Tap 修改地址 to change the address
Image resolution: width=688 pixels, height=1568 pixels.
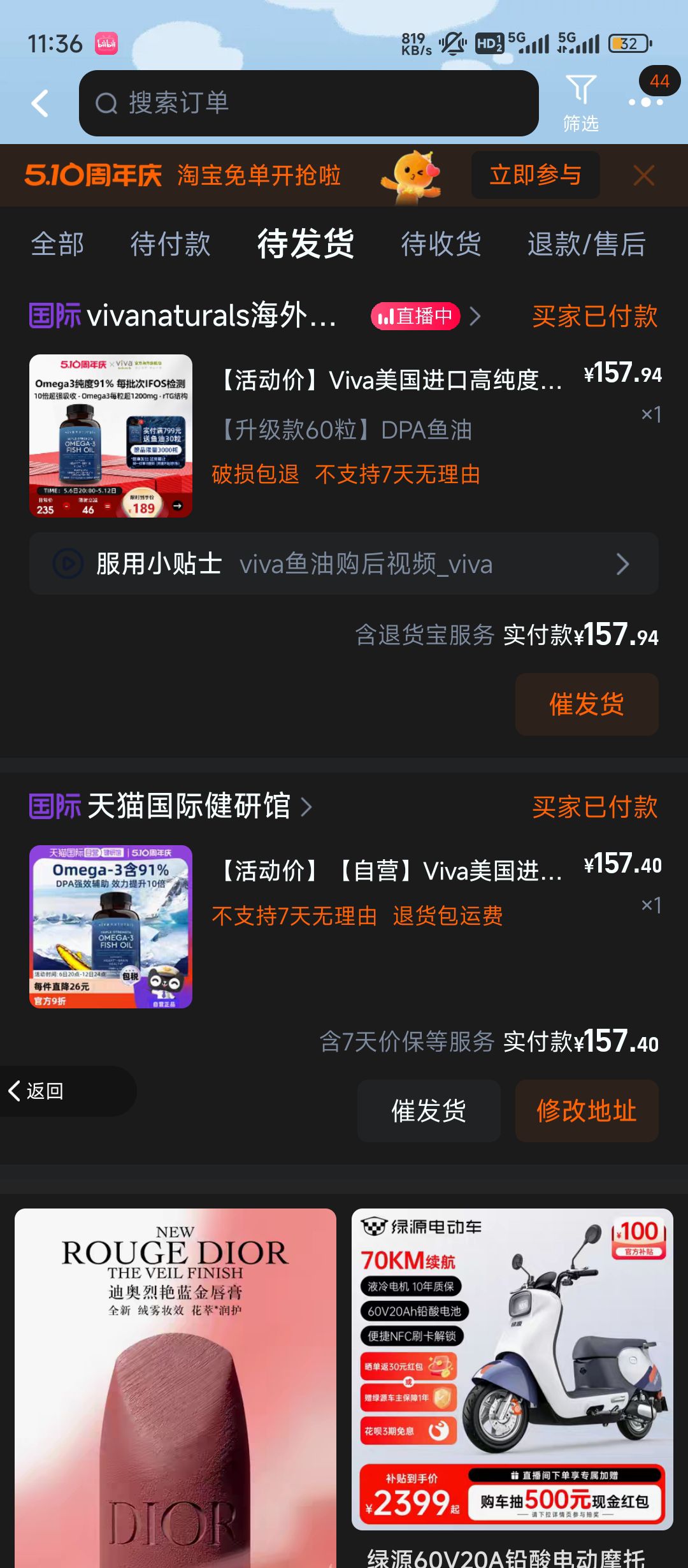[x=586, y=1110]
